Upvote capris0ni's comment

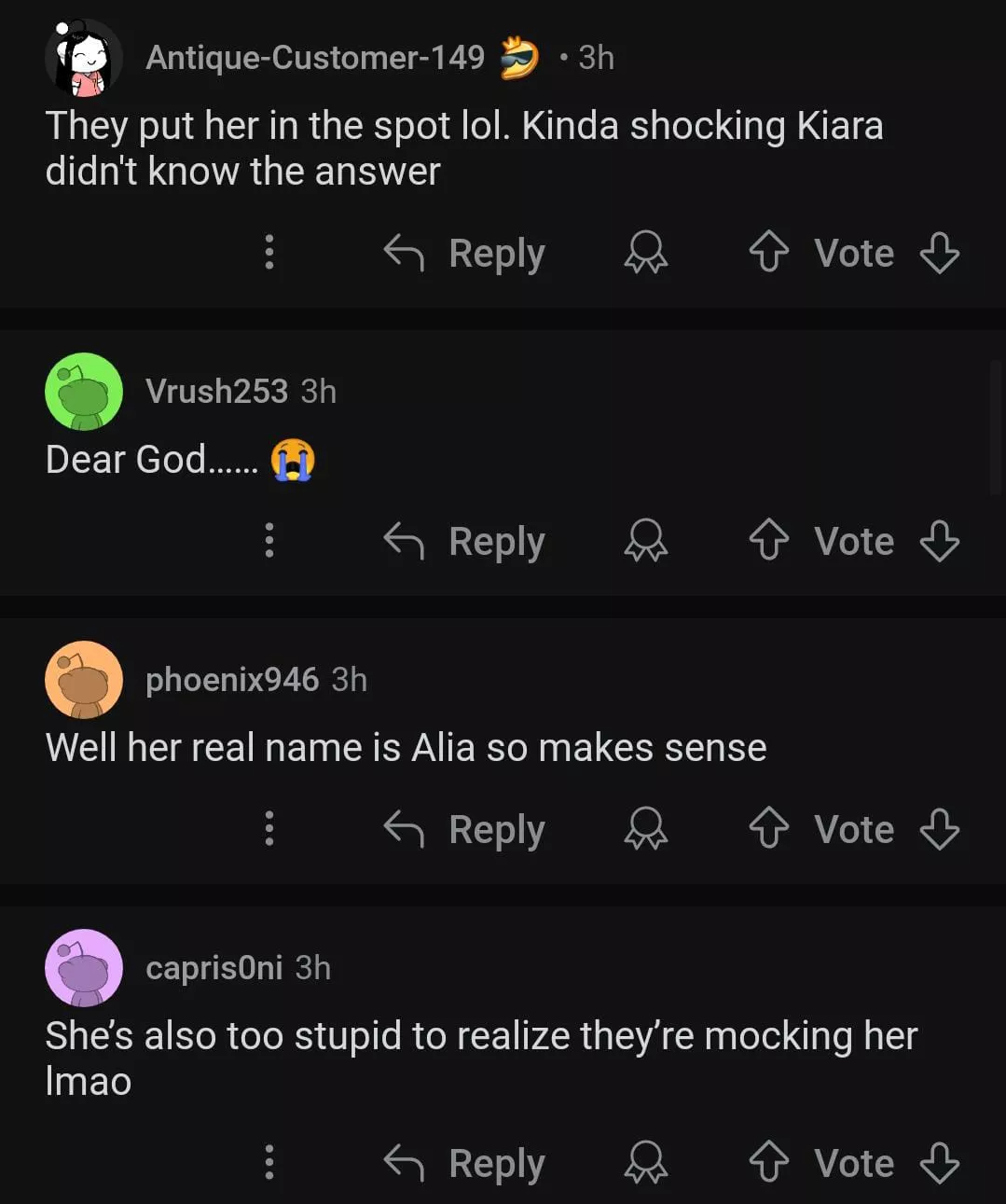[768, 1163]
